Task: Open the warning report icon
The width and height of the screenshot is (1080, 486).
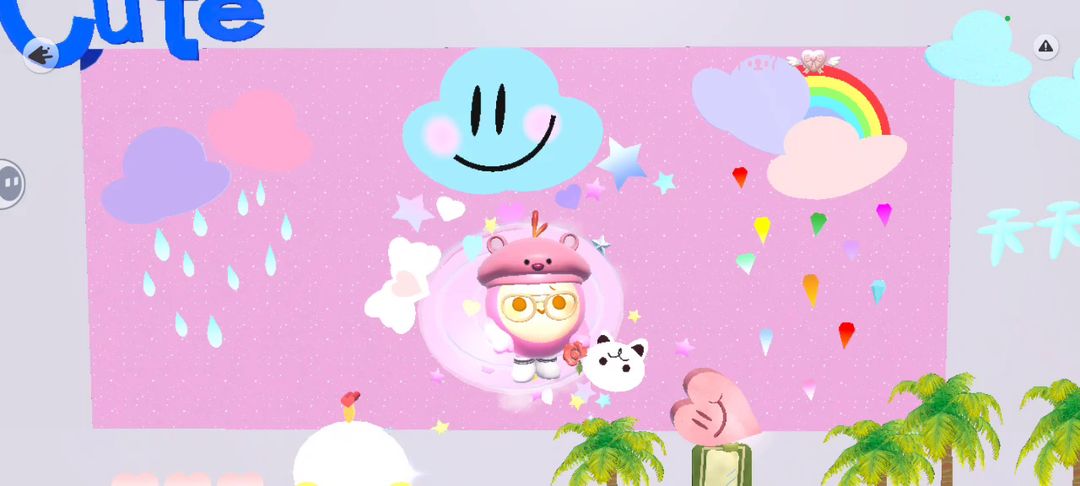Action: pyautogui.click(x=1045, y=46)
